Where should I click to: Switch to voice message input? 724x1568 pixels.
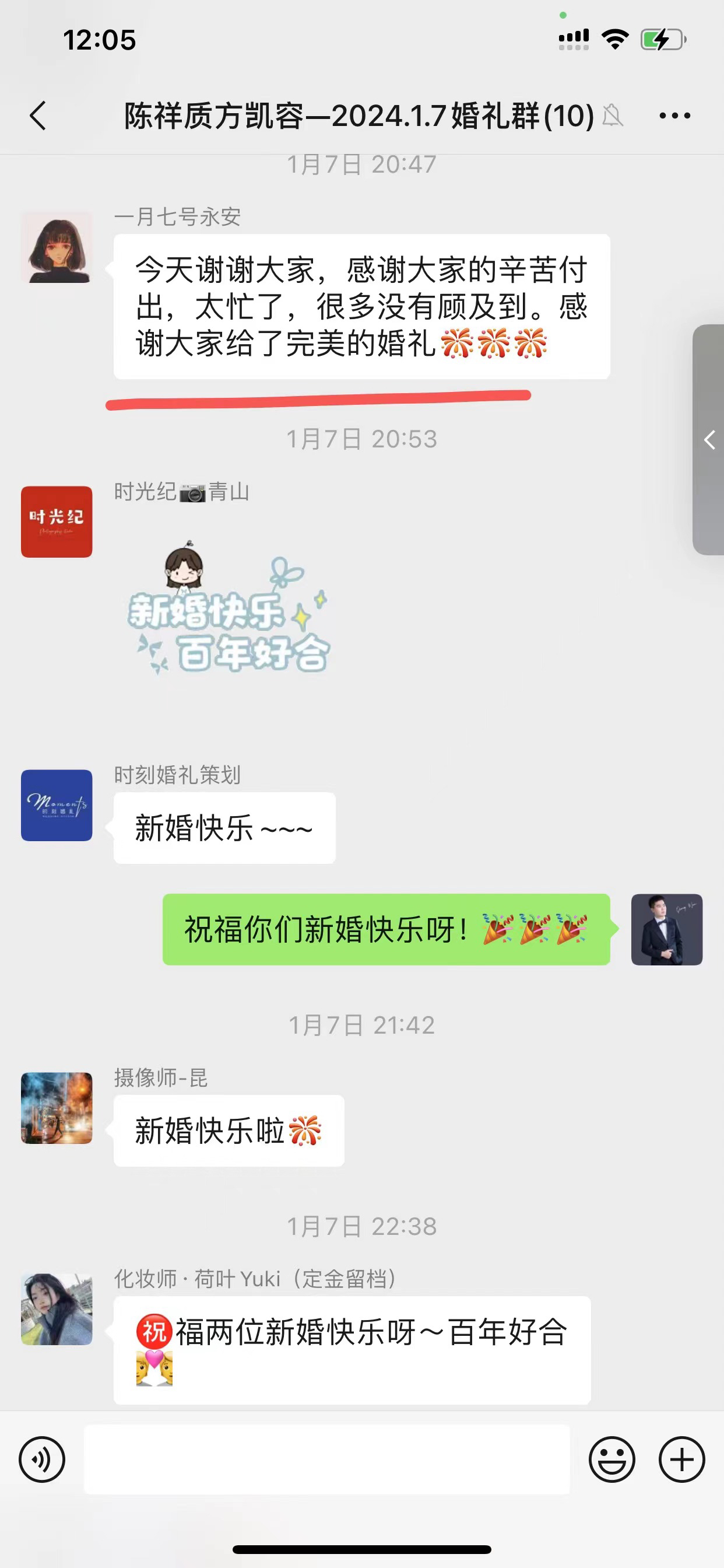42,1459
